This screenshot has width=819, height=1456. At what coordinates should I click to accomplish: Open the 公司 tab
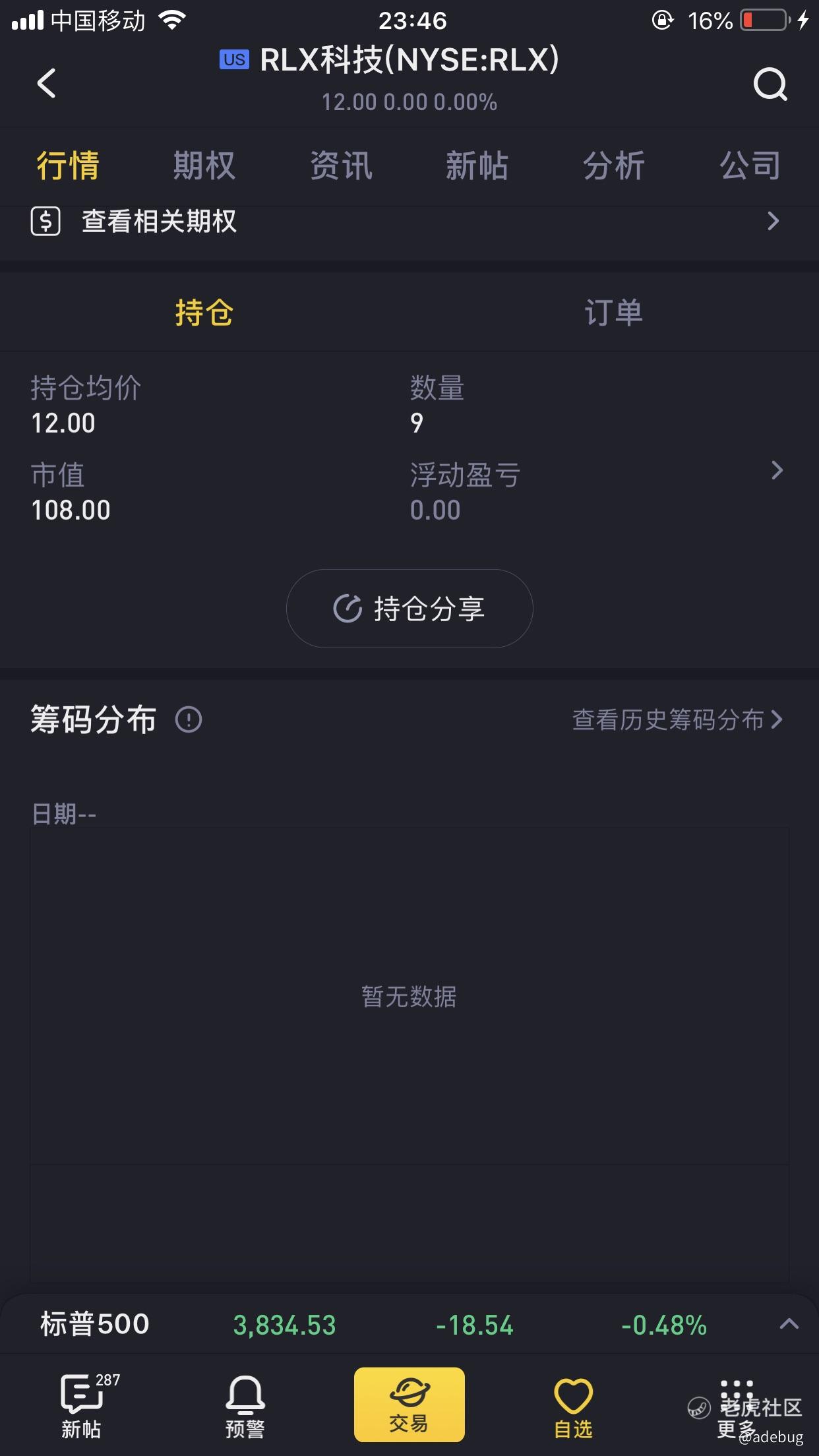[750, 165]
